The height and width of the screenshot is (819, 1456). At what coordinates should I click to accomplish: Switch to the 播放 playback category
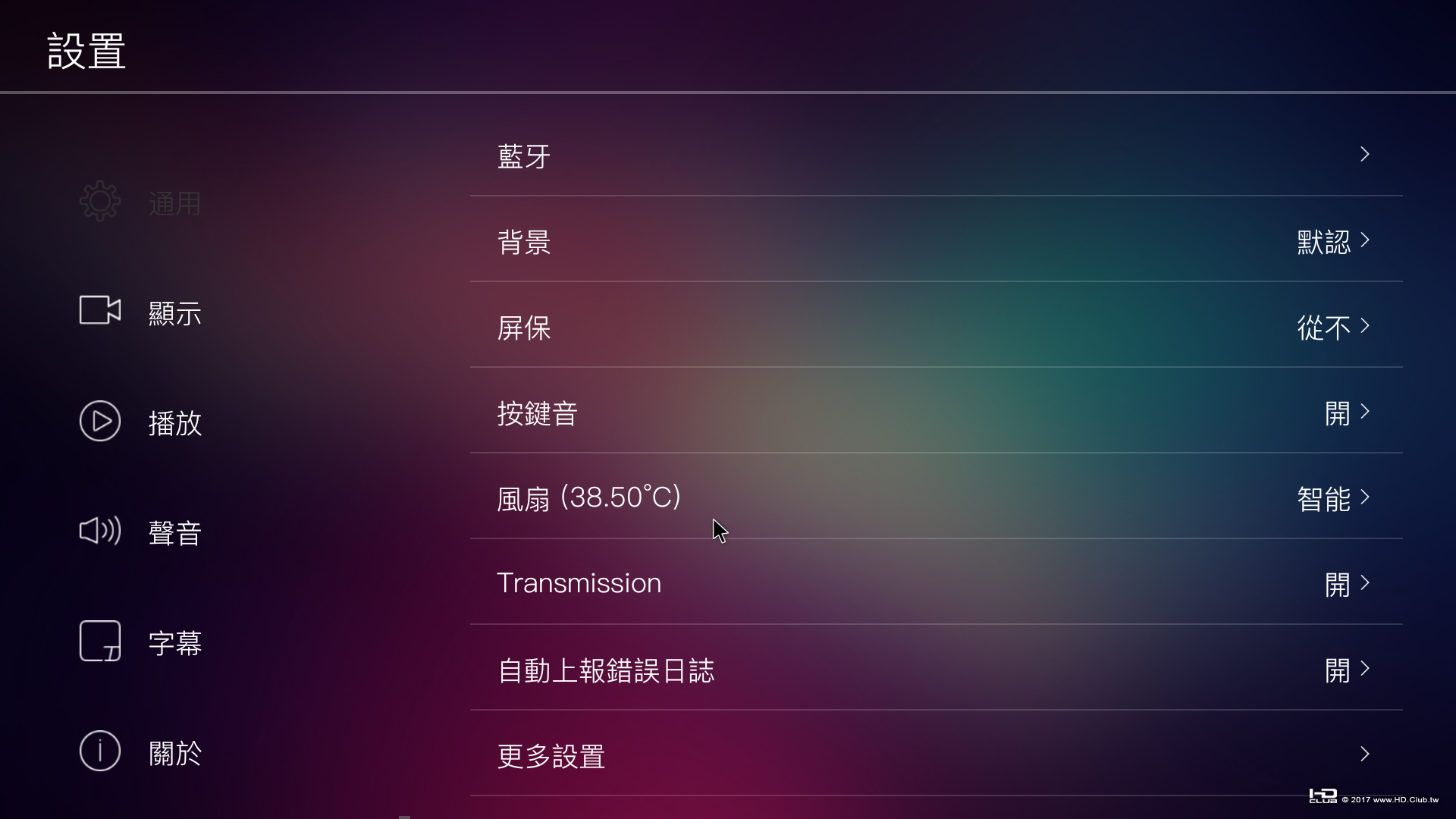click(141, 422)
